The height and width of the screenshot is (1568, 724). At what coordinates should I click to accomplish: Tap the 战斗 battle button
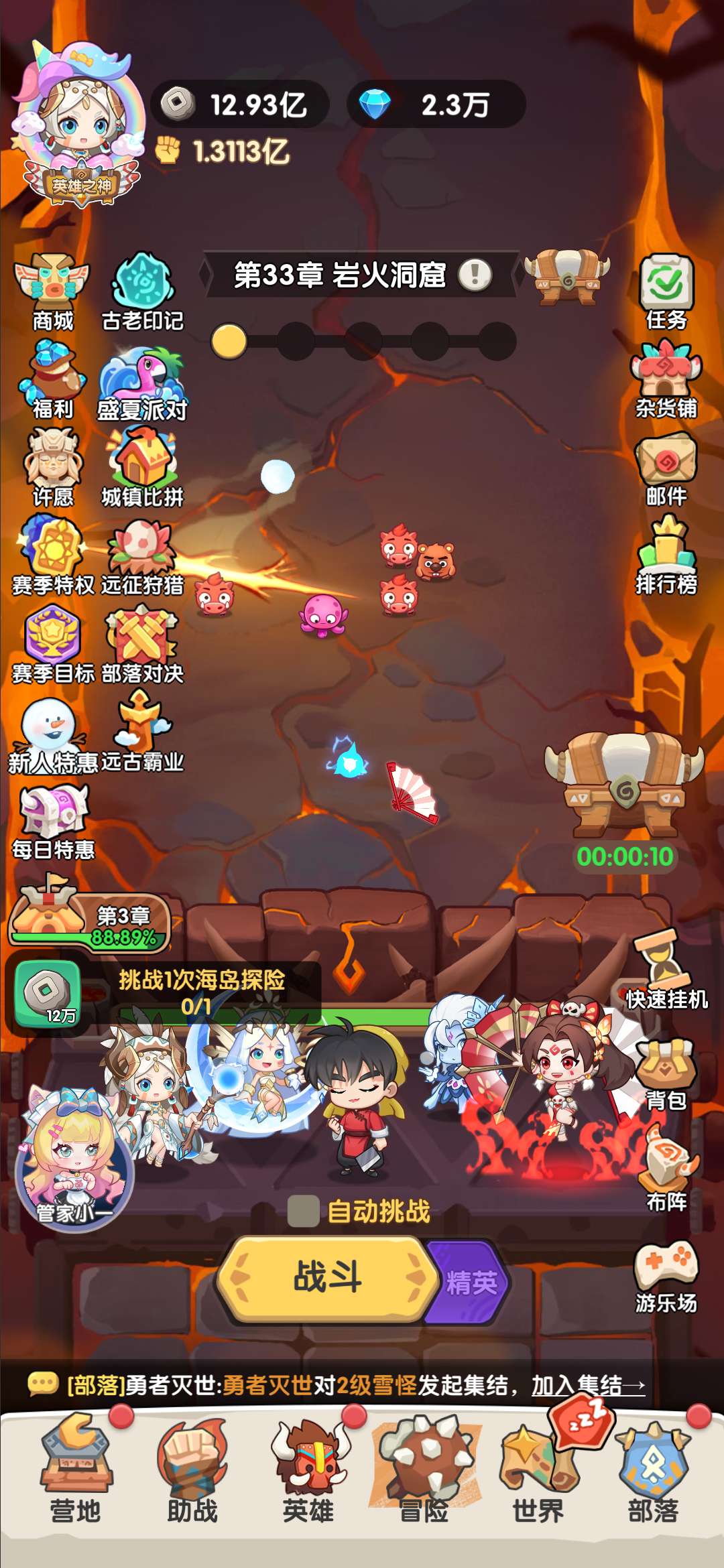(327, 1278)
